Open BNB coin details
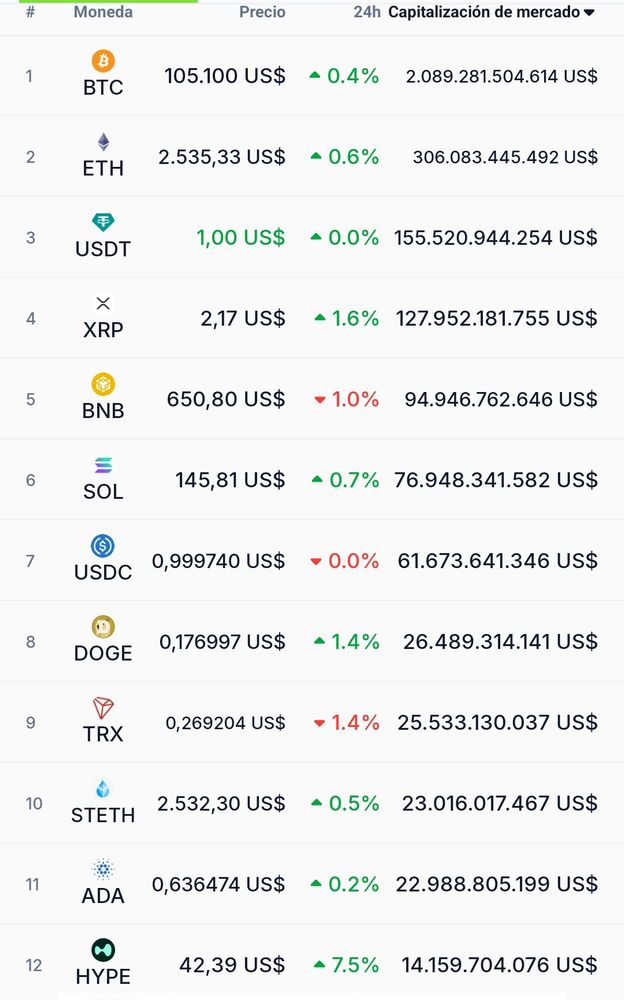 click(x=103, y=399)
